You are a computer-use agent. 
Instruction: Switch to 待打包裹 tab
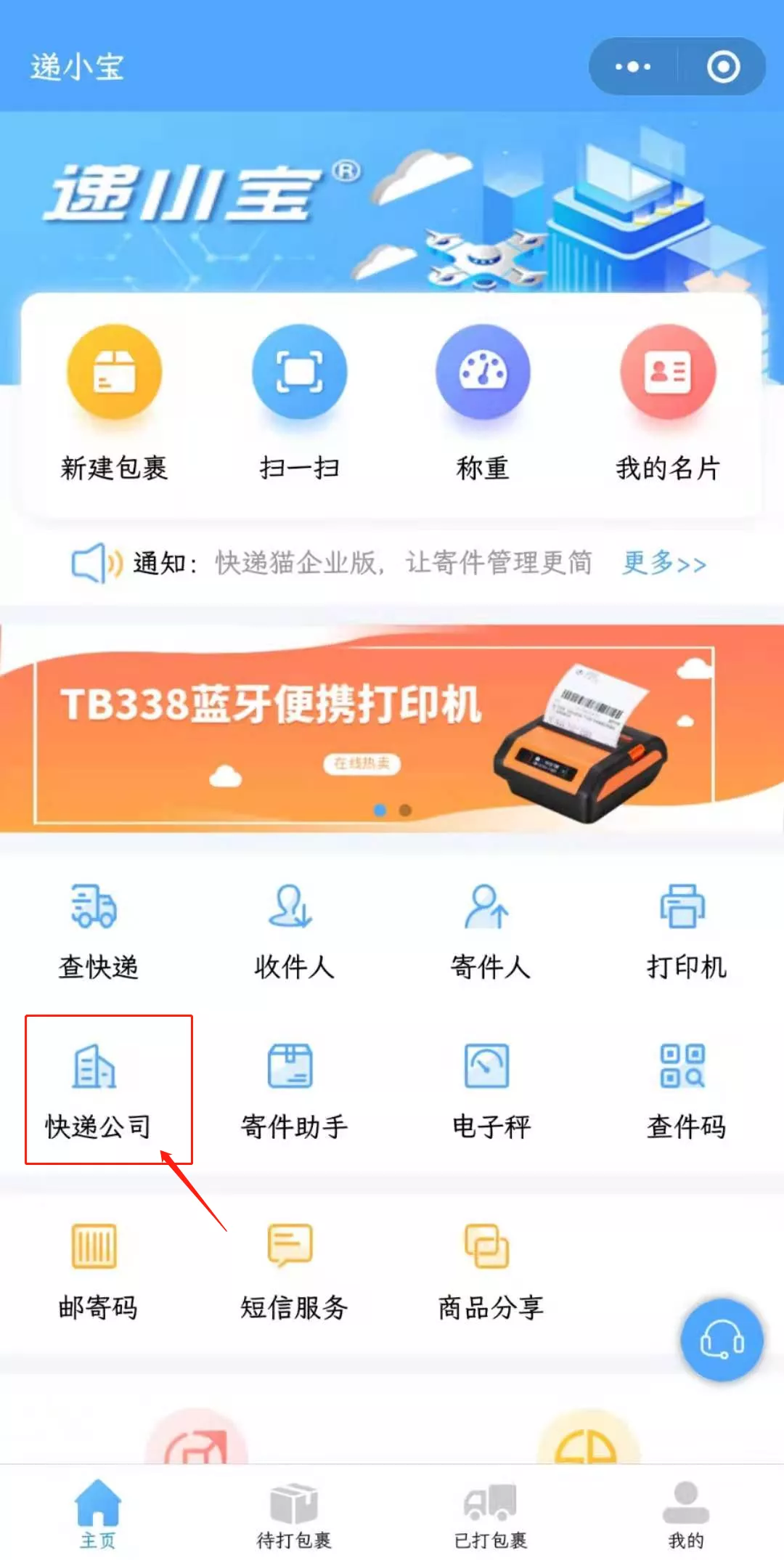(x=294, y=1514)
